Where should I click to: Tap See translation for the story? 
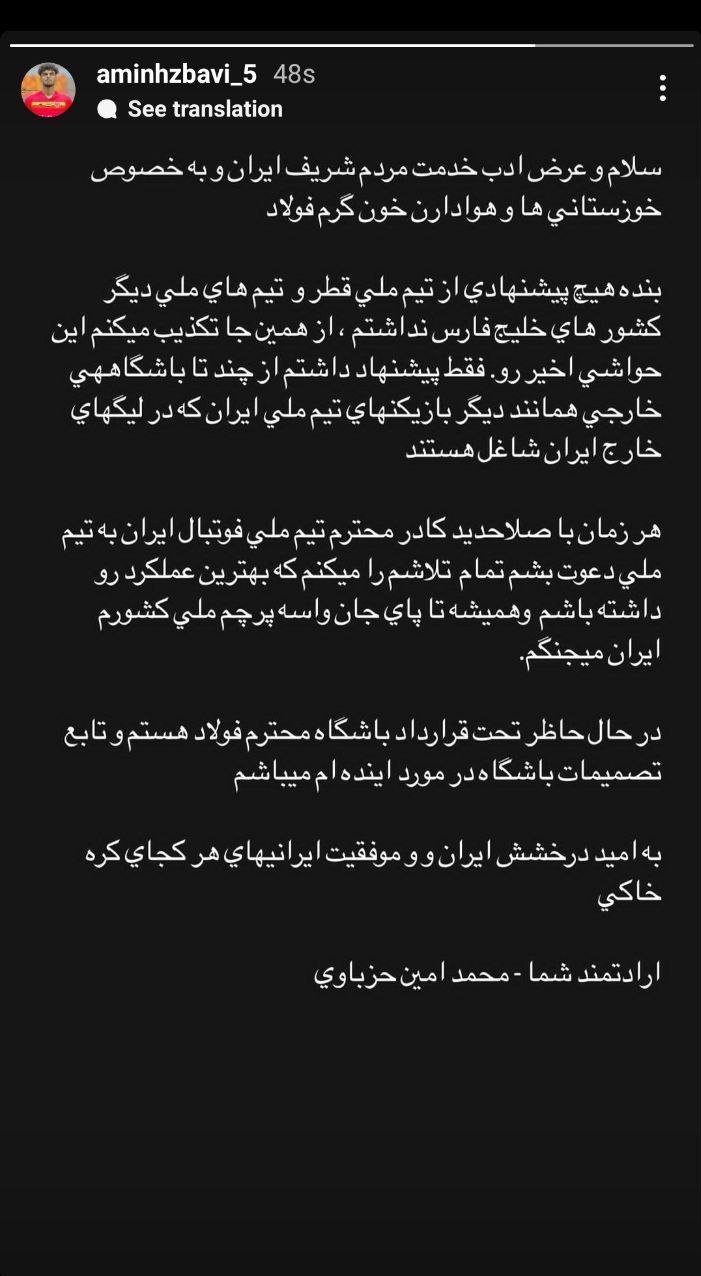click(x=190, y=109)
